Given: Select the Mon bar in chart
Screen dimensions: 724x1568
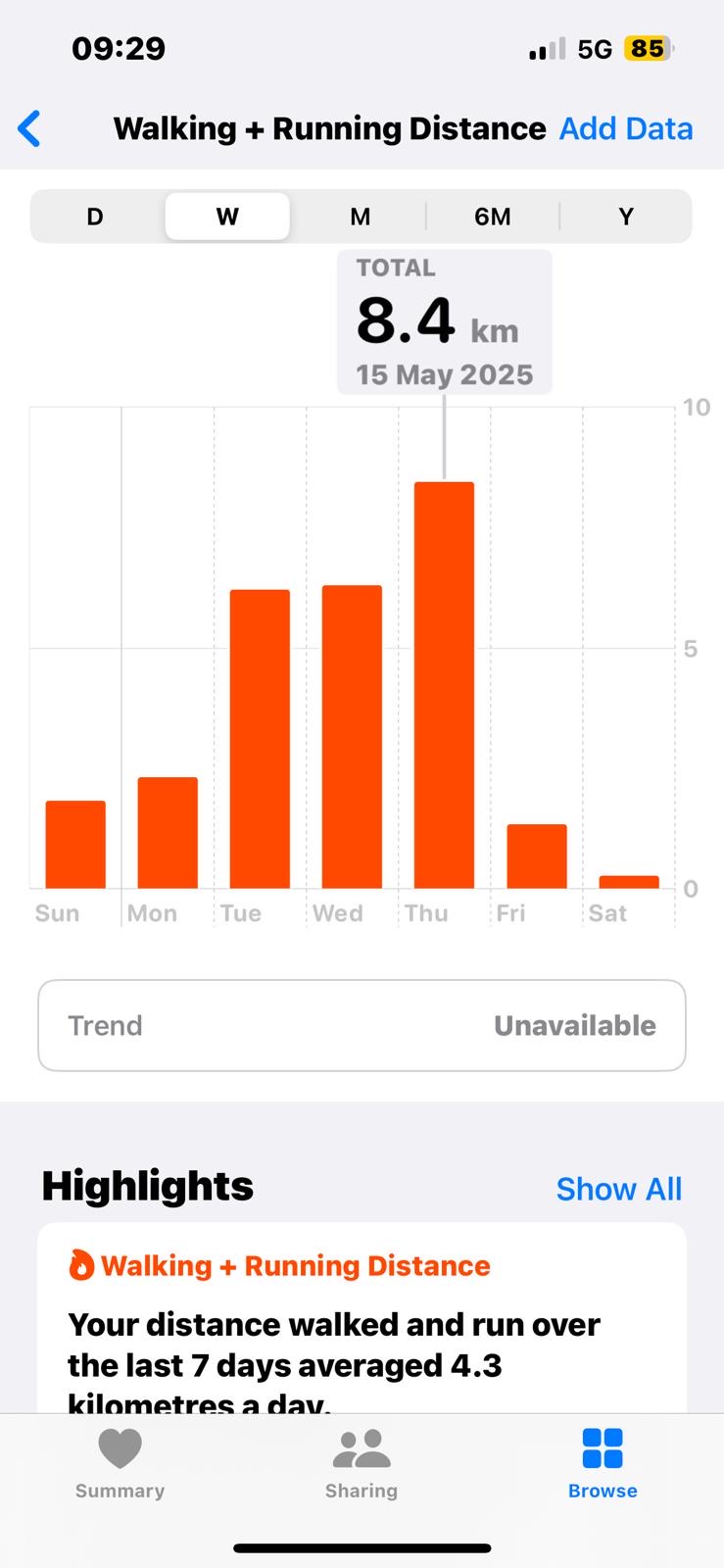Looking at the screenshot, I should point(168,833).
